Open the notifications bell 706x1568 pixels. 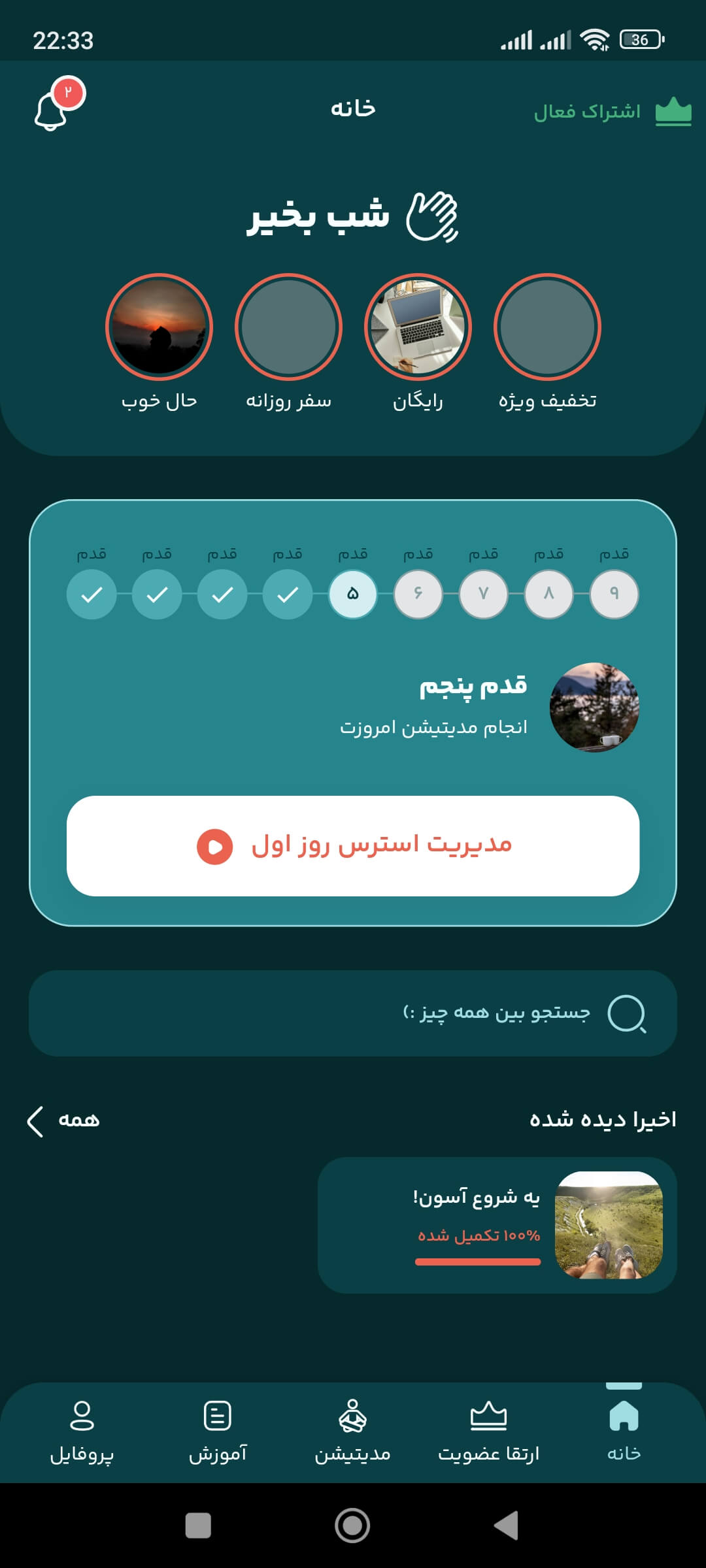coord(54,108)
